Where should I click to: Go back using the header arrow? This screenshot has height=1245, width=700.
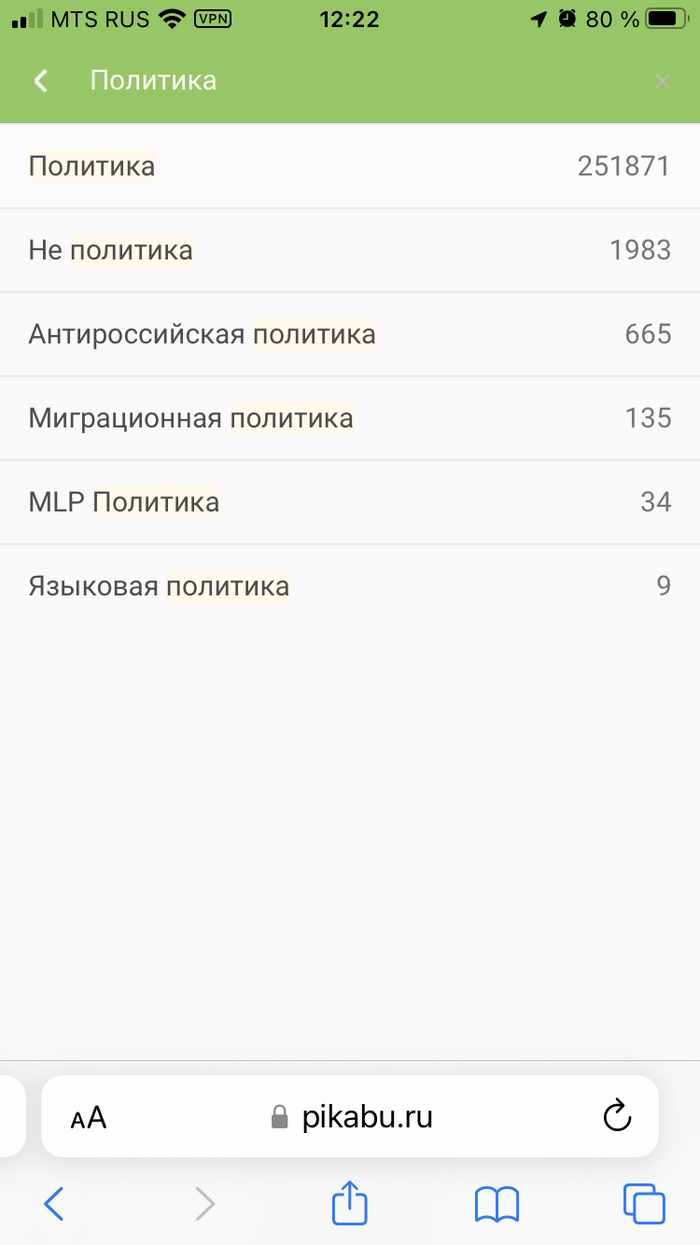point(41,81)
